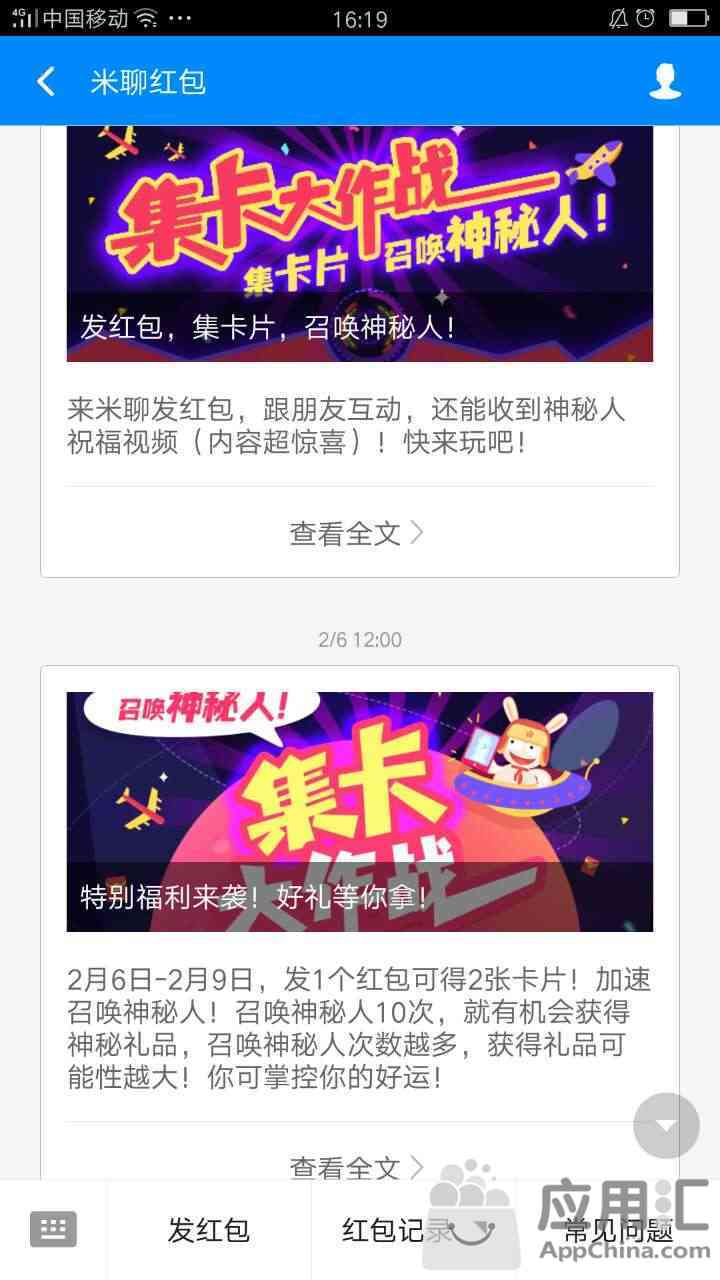Image resolution: width=720 pixels, height=1280 pixels.
Task: Open the 发红包 menu
Action: 208,1230
